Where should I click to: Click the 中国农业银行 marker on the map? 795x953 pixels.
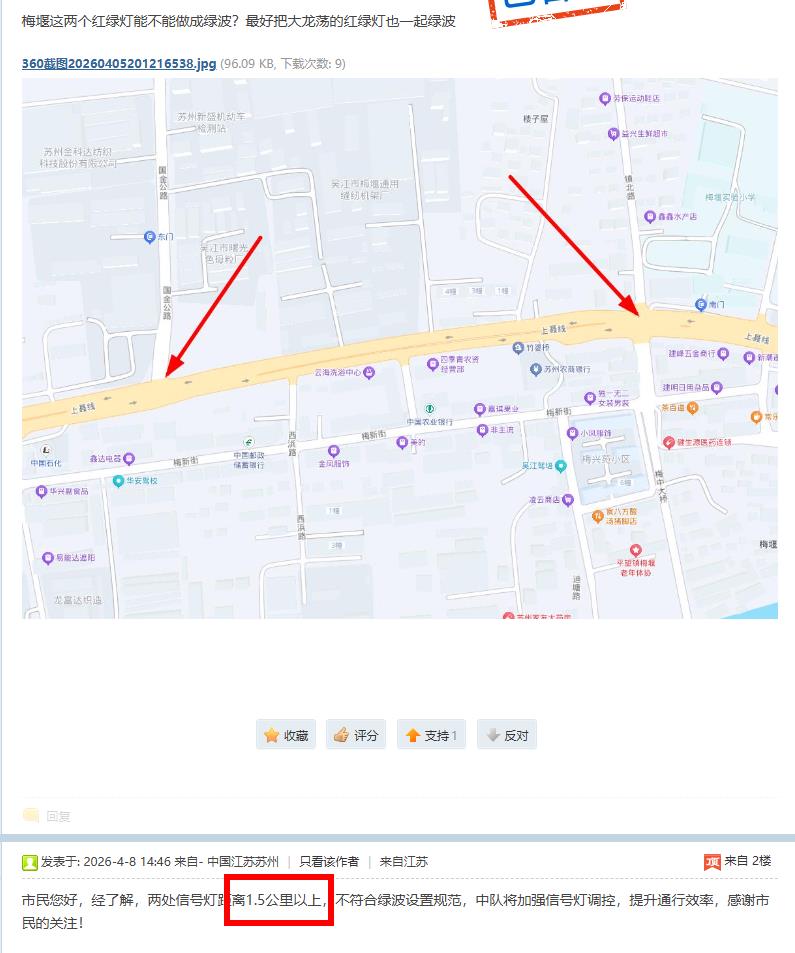click(429, 409)
